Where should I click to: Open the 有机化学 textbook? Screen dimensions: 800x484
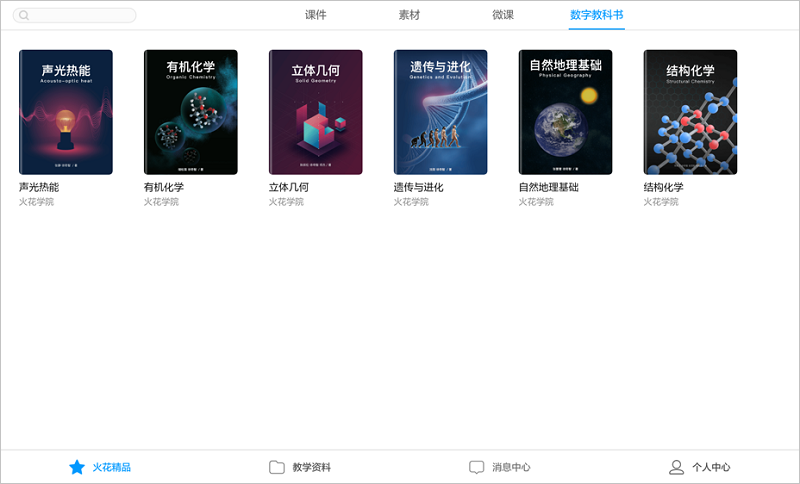(x=191, y=112)
